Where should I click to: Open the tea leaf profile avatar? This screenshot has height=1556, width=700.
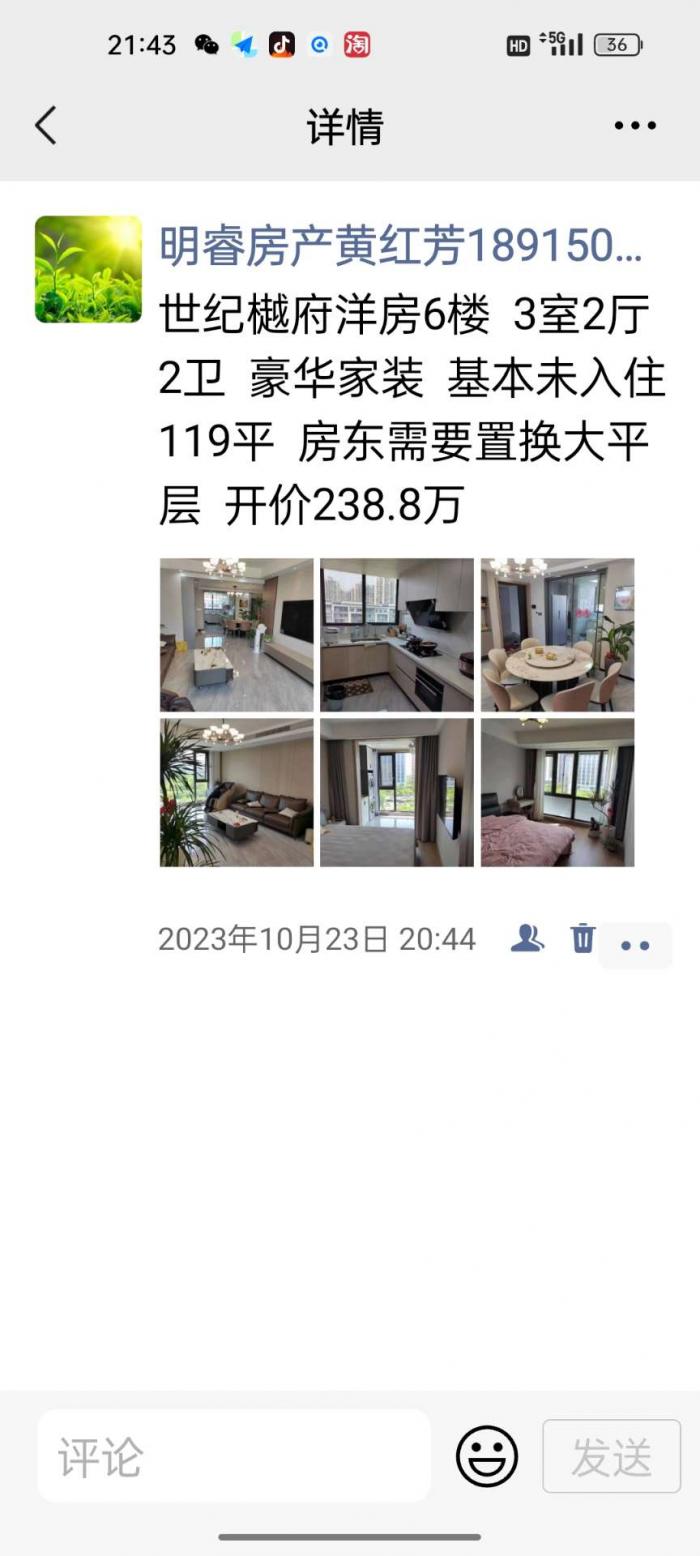click(x=88, y=269)
